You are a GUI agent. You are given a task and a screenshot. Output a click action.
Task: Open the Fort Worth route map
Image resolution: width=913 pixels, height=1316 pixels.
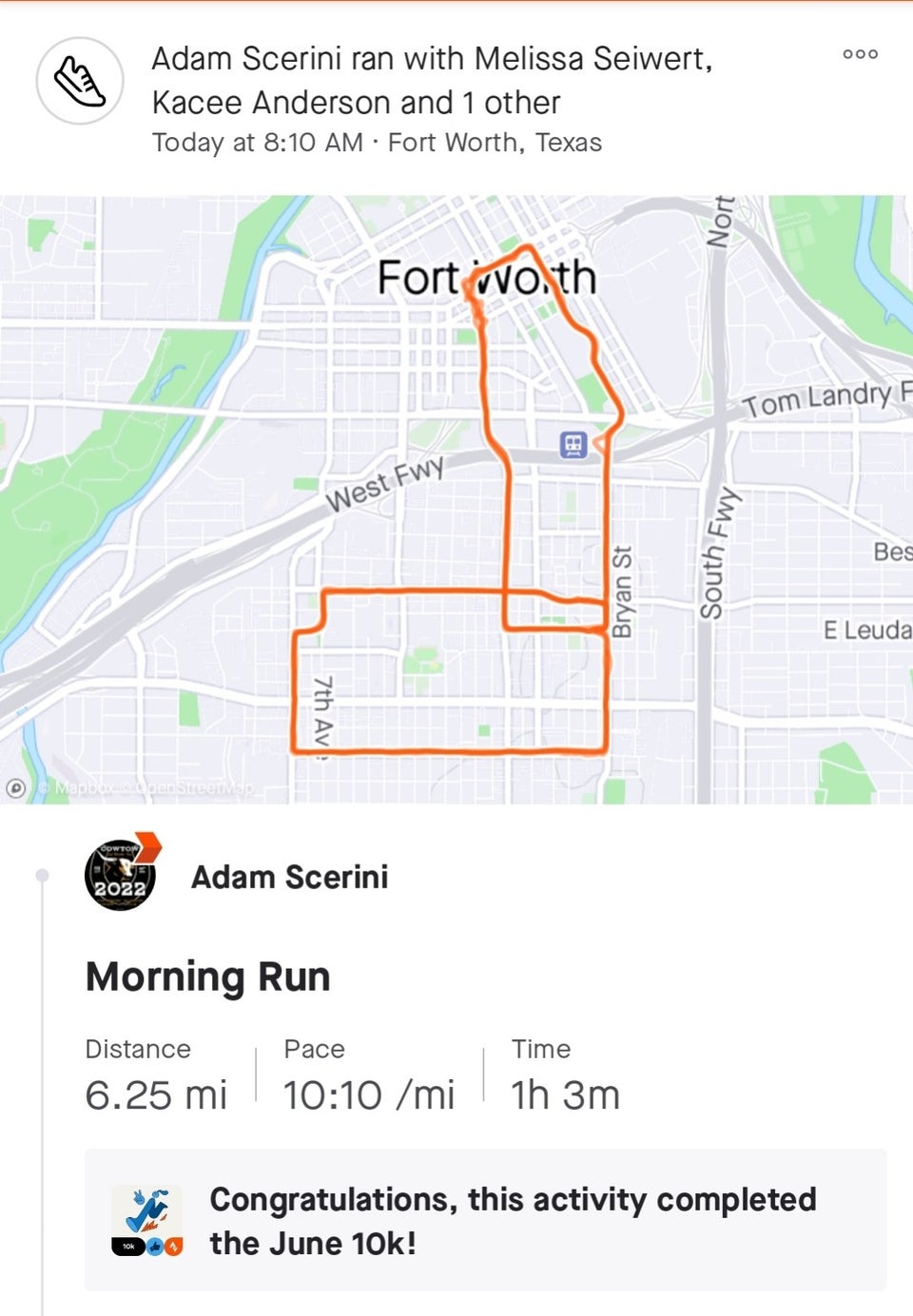[x=456, y=499]
